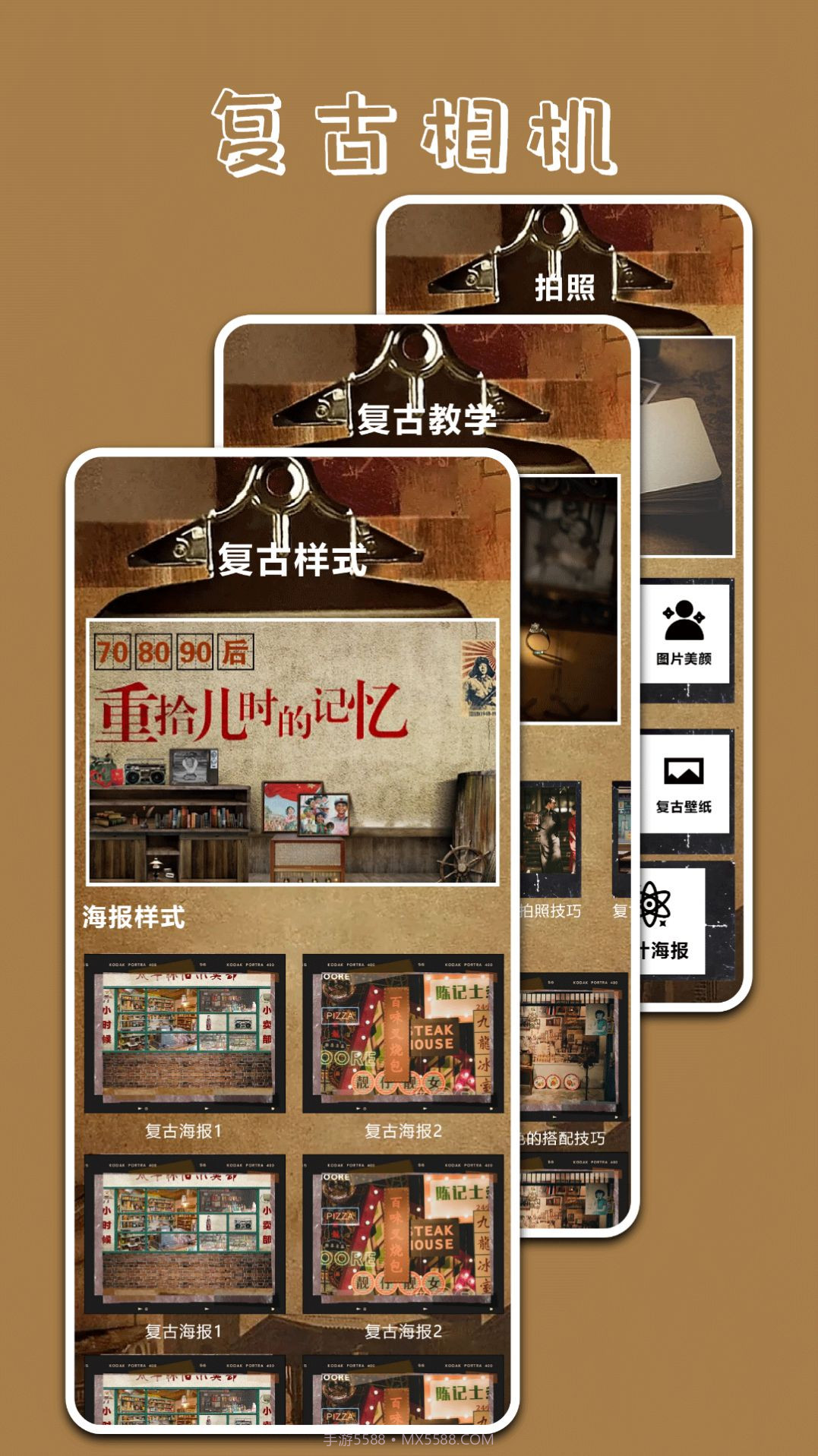
Task: Switch to the 拍照技巧 tab
Action: tap(551, 909)
